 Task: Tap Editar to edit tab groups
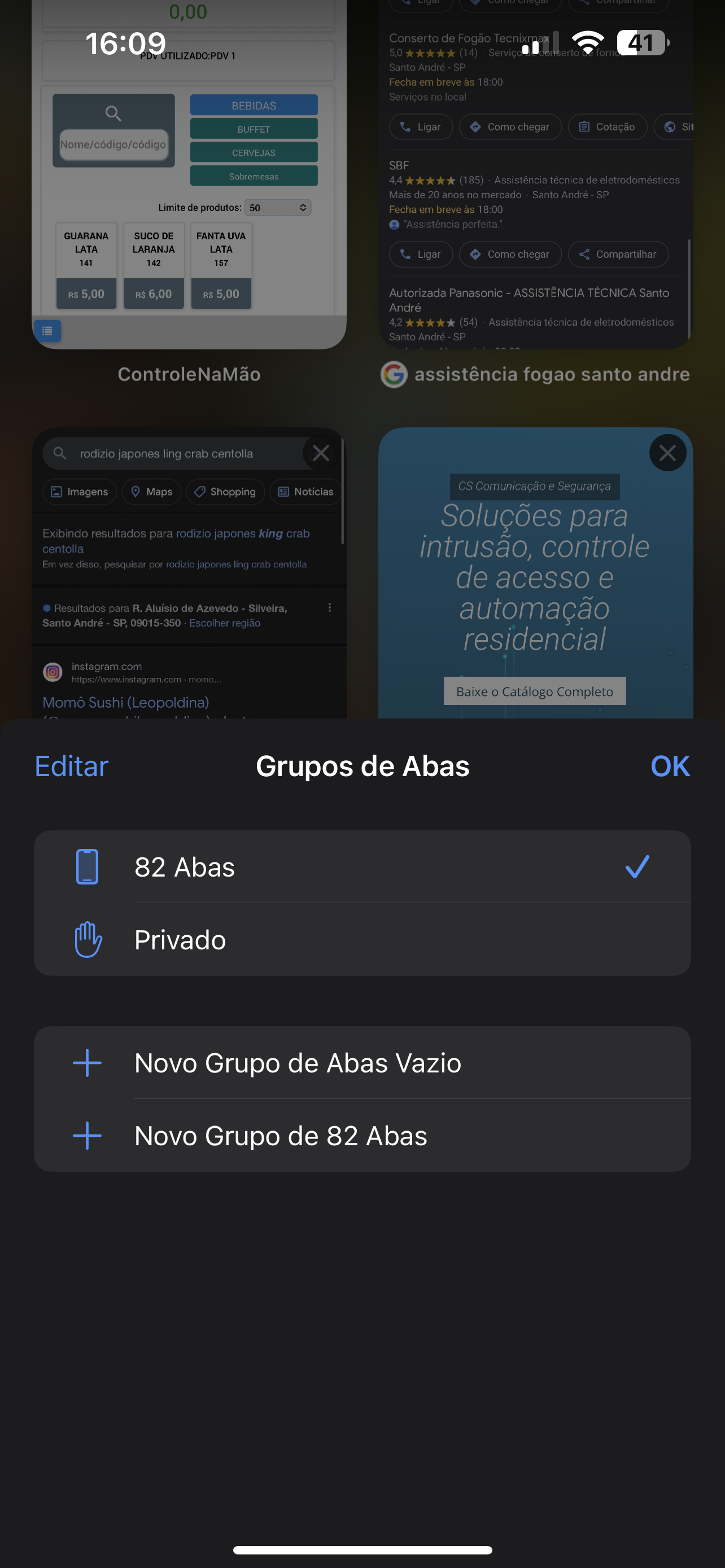[x=71, y=766]
